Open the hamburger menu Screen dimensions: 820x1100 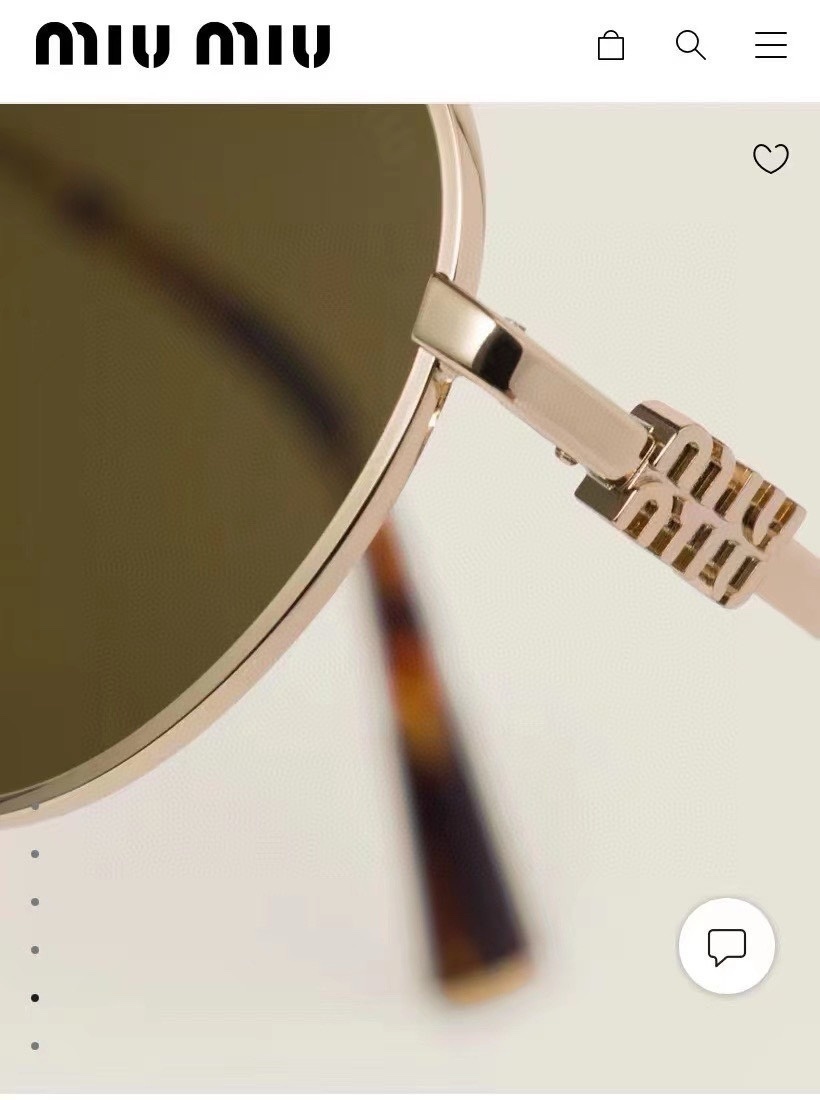pos(770,45)
